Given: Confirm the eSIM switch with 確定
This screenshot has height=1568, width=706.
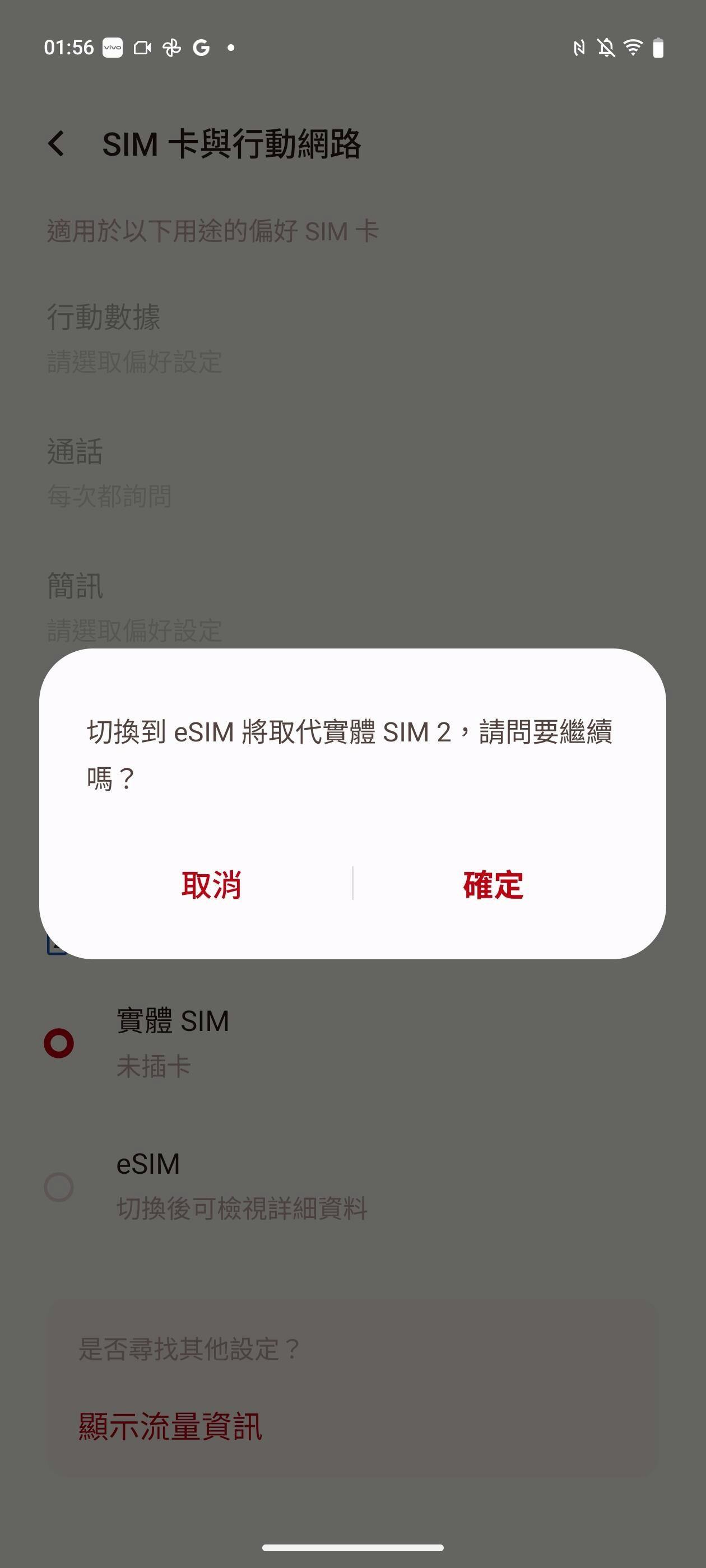Looking at the screenshot, I should 493,884.
